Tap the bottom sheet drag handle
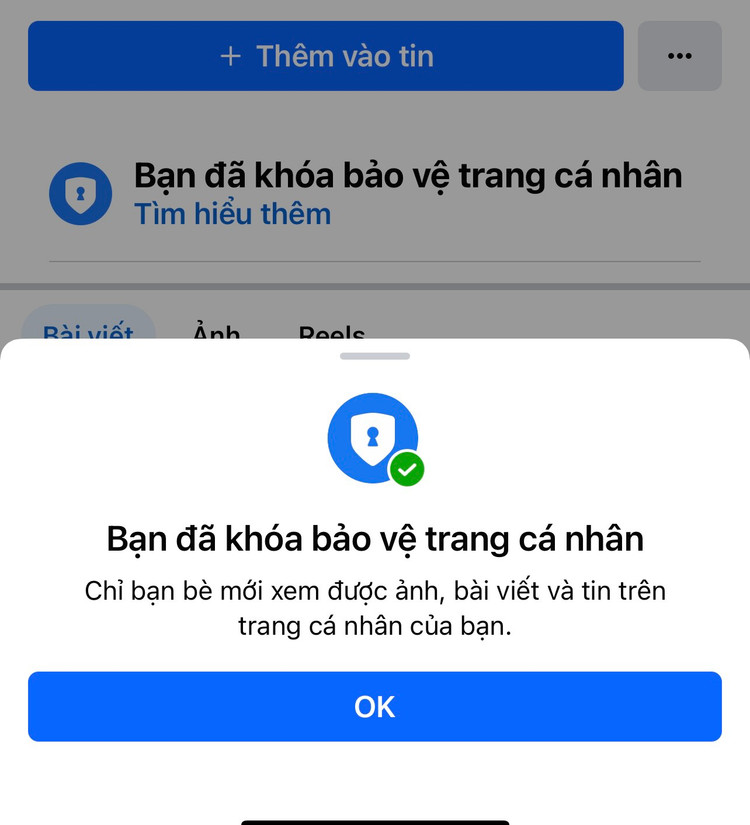Viewport: 750px width, 825px height. 374,356
